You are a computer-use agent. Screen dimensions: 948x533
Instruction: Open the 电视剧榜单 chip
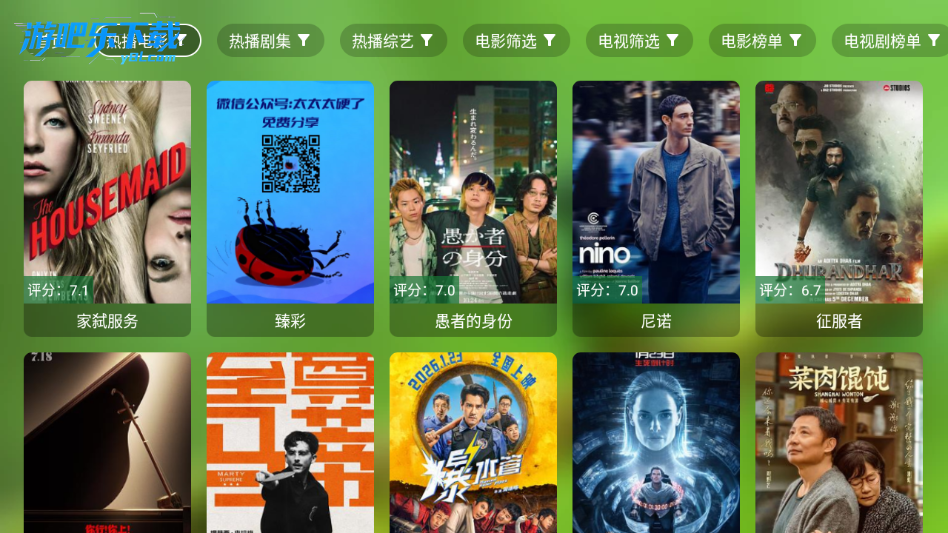(x=890, y=41)
